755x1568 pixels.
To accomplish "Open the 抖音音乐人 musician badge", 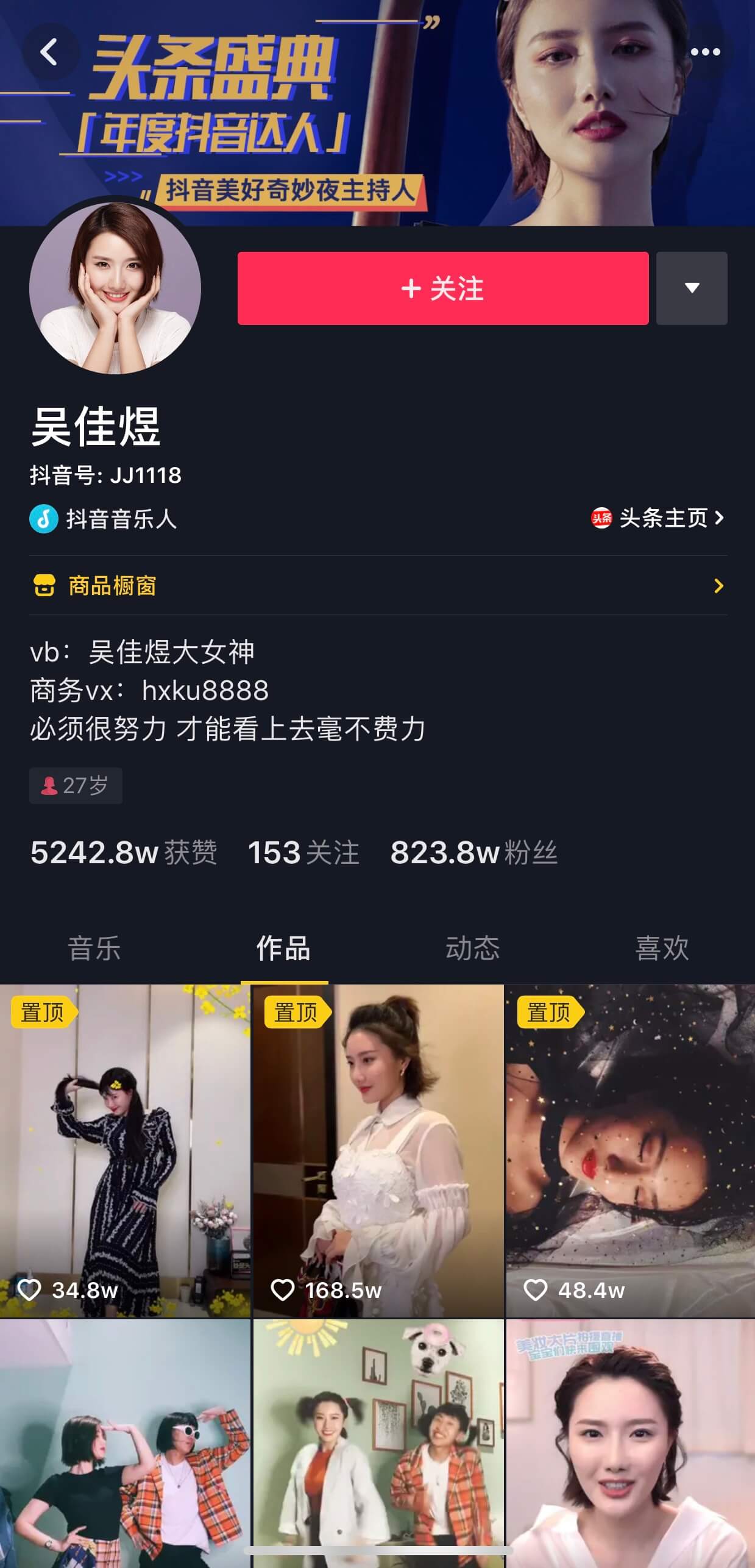I will tap(104, 519).
